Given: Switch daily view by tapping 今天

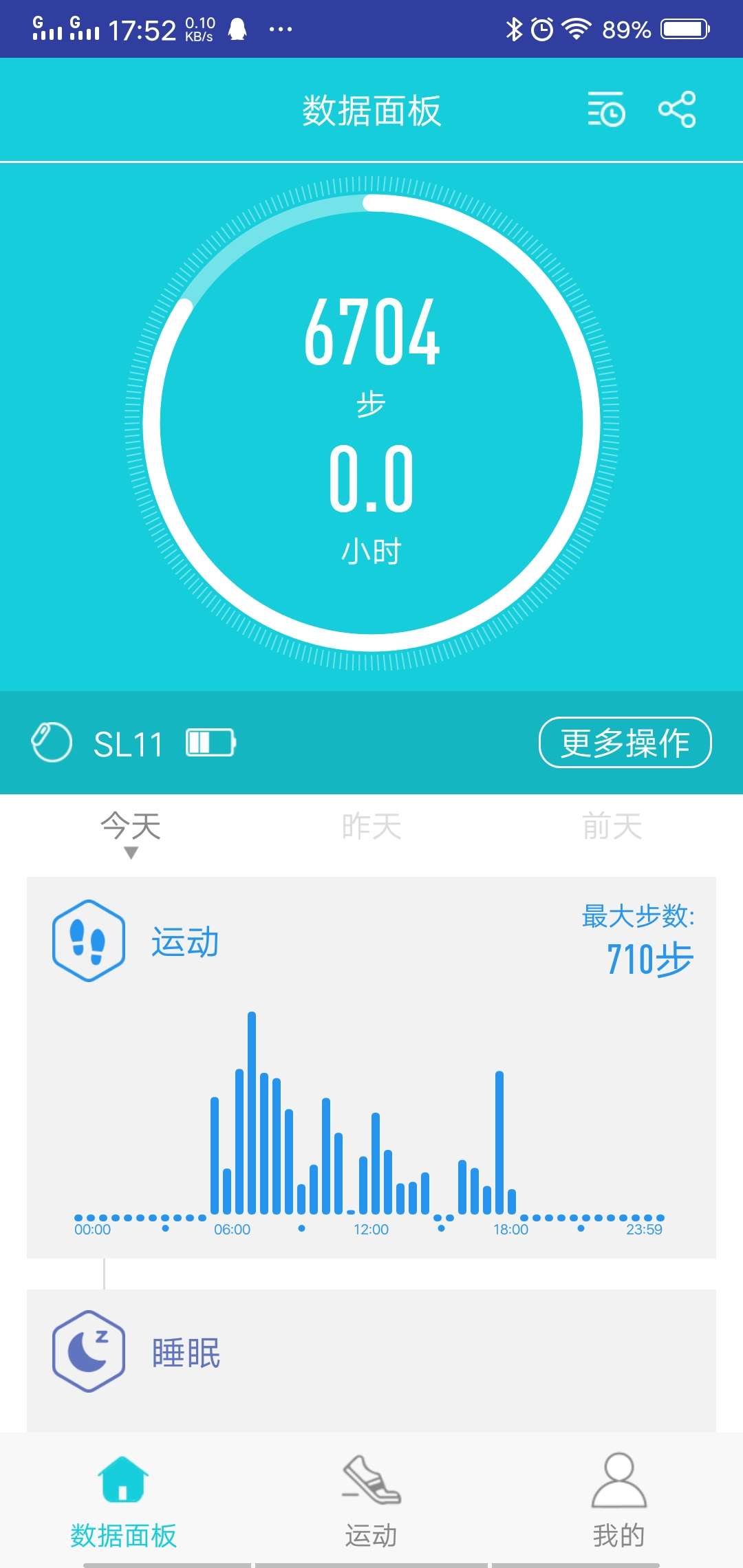Looking at the screenshot, I should click(131, 827).
